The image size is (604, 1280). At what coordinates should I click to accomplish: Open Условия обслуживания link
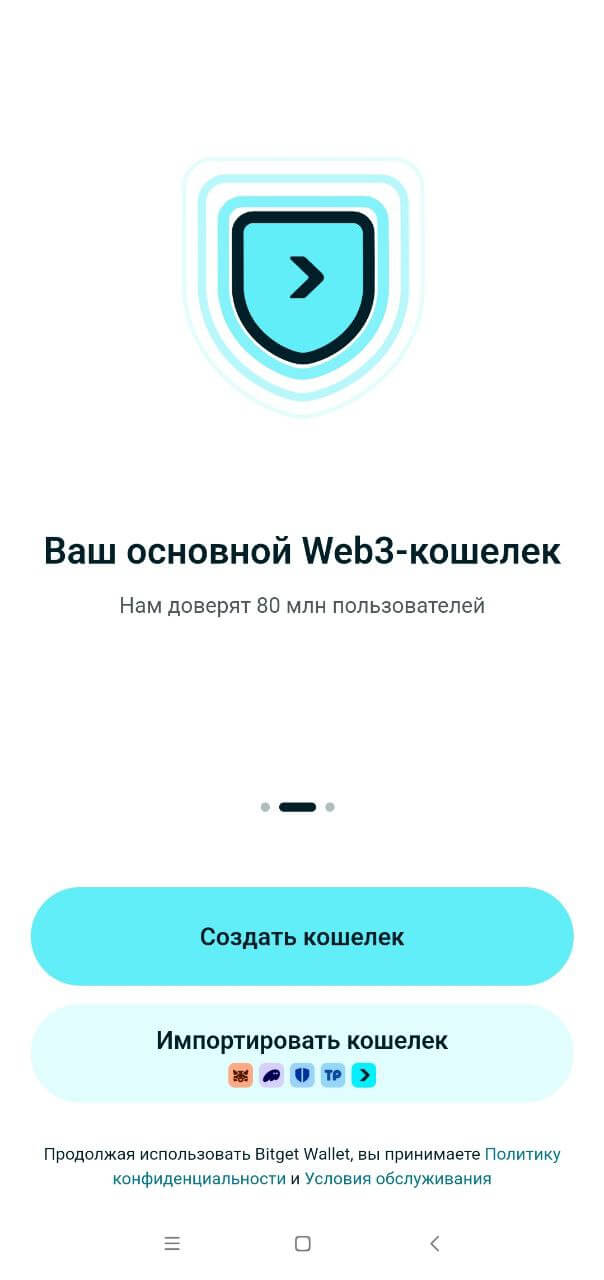398,1178
